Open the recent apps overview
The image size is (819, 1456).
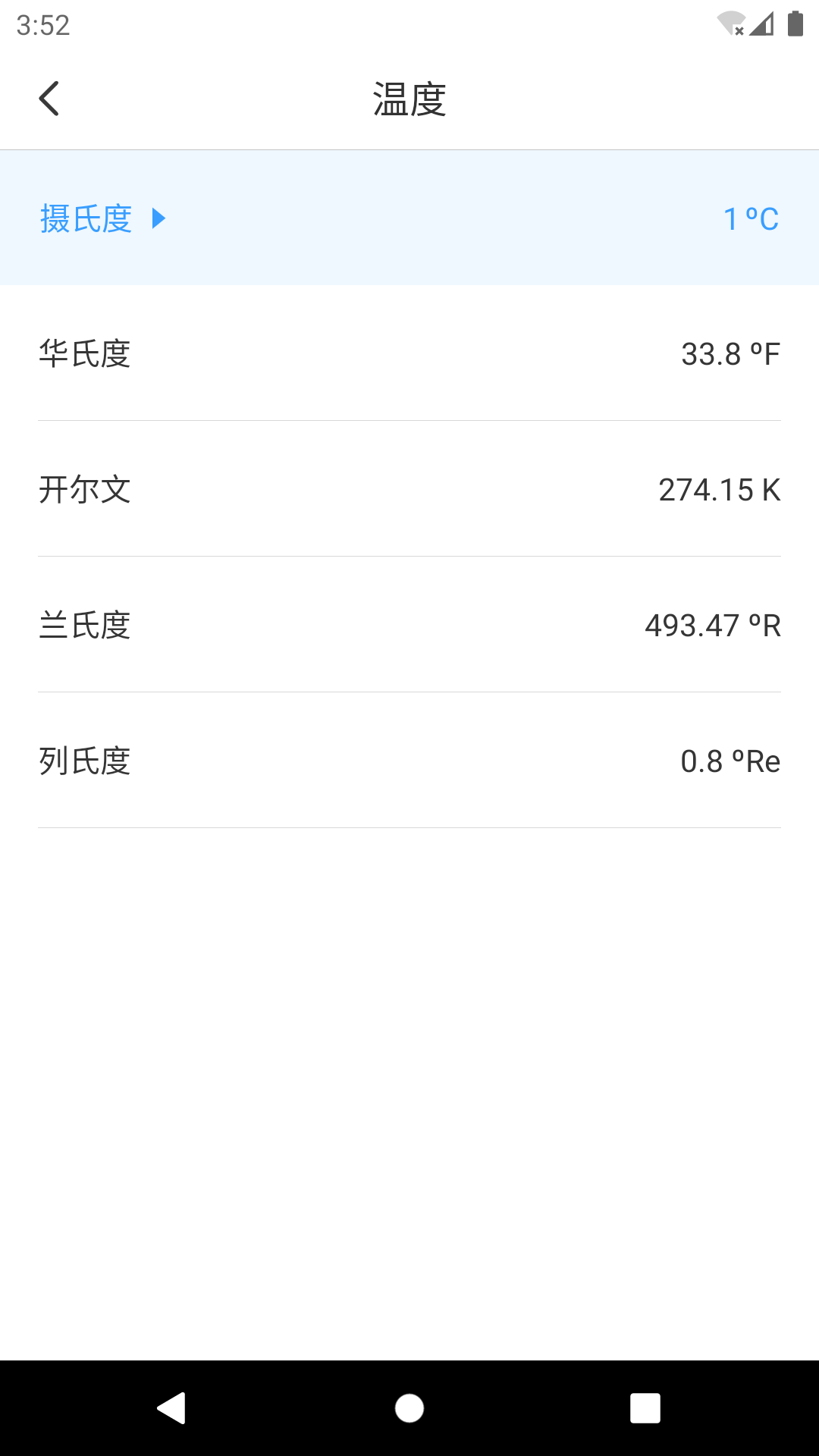[645, 1408]
